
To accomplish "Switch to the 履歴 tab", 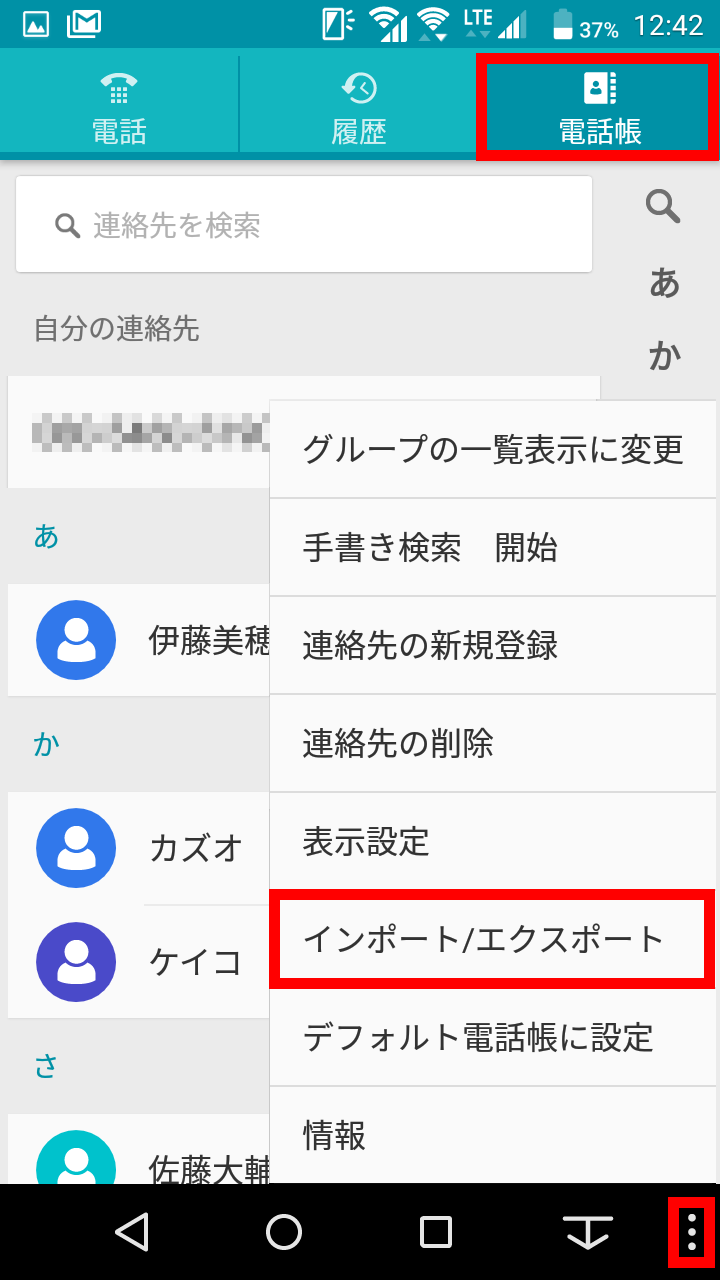I will pyautogui.click(x=359, y=105).
